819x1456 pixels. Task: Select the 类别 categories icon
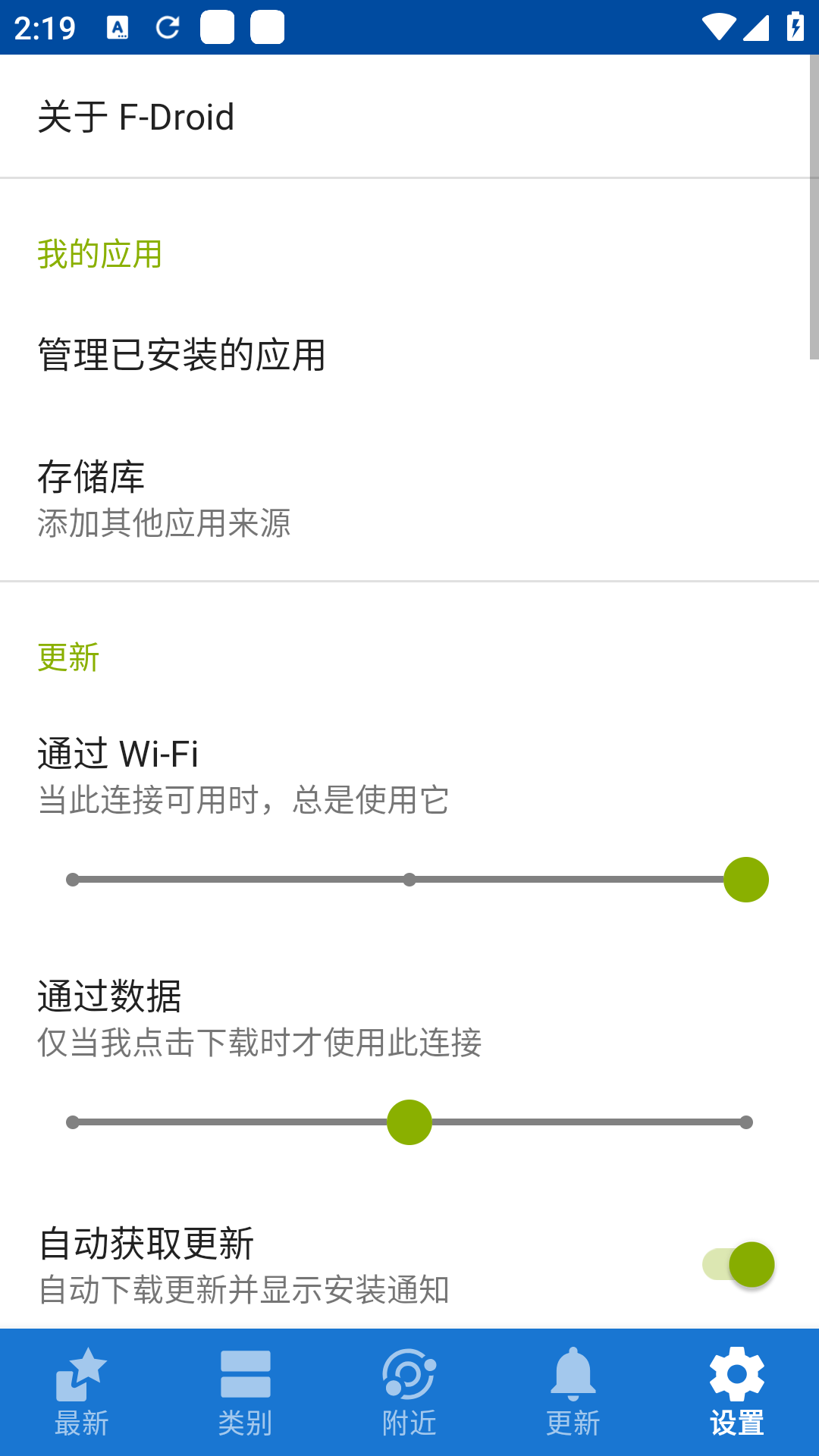click(x=245, y=1373)
